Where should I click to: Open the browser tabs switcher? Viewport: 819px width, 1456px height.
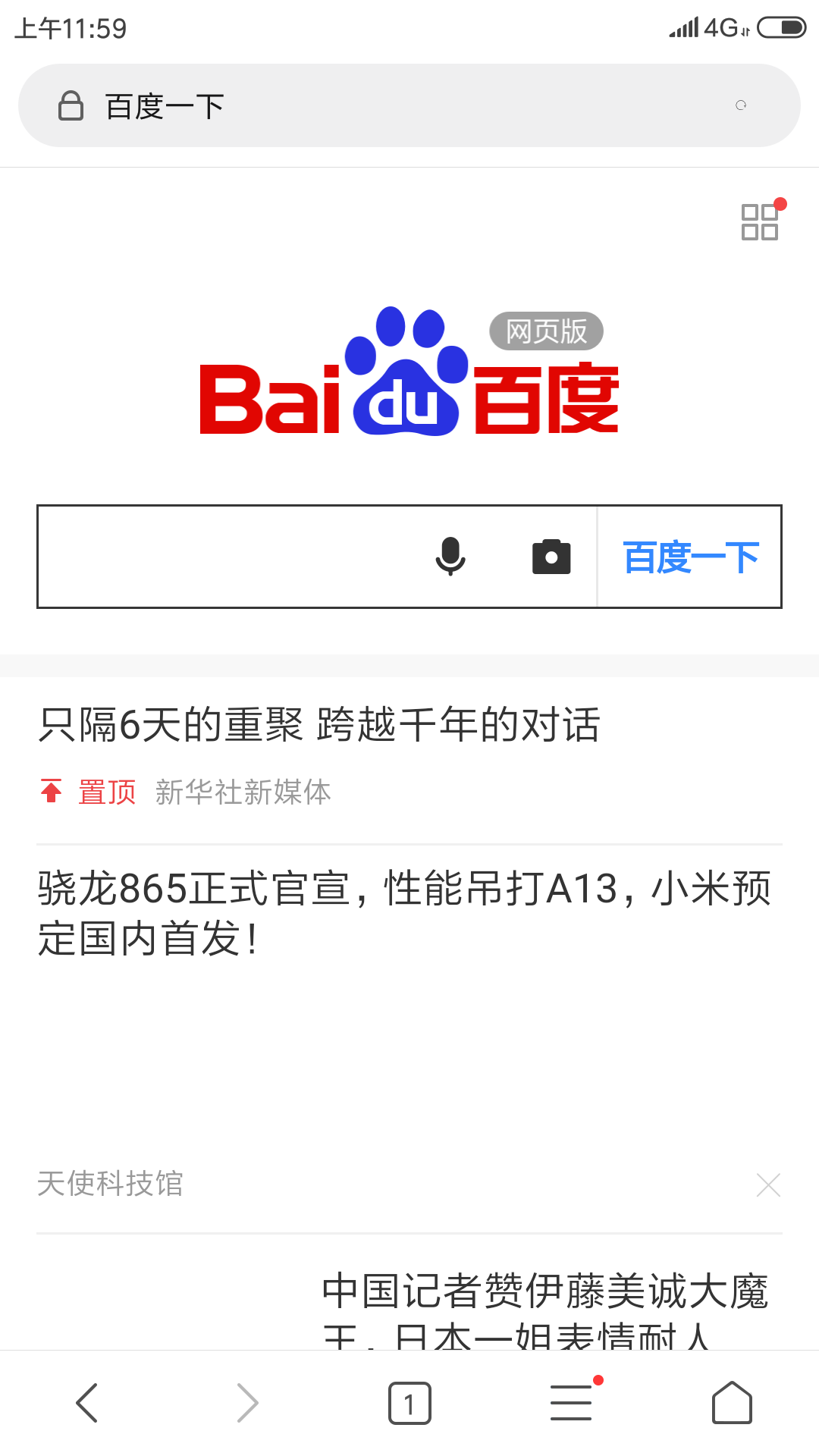click(x=409, y=1403)
